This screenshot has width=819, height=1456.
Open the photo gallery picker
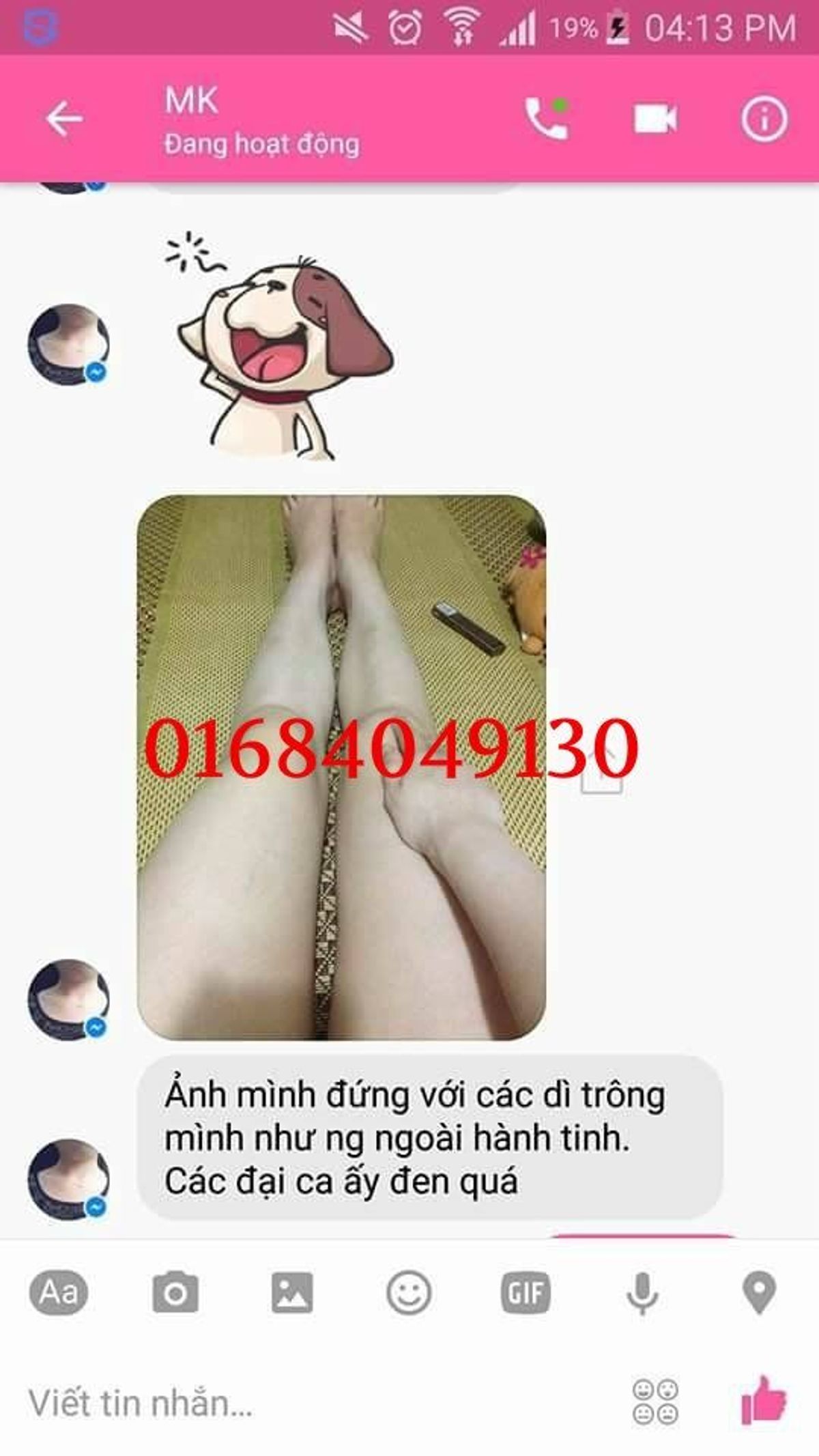point(292,1292)
